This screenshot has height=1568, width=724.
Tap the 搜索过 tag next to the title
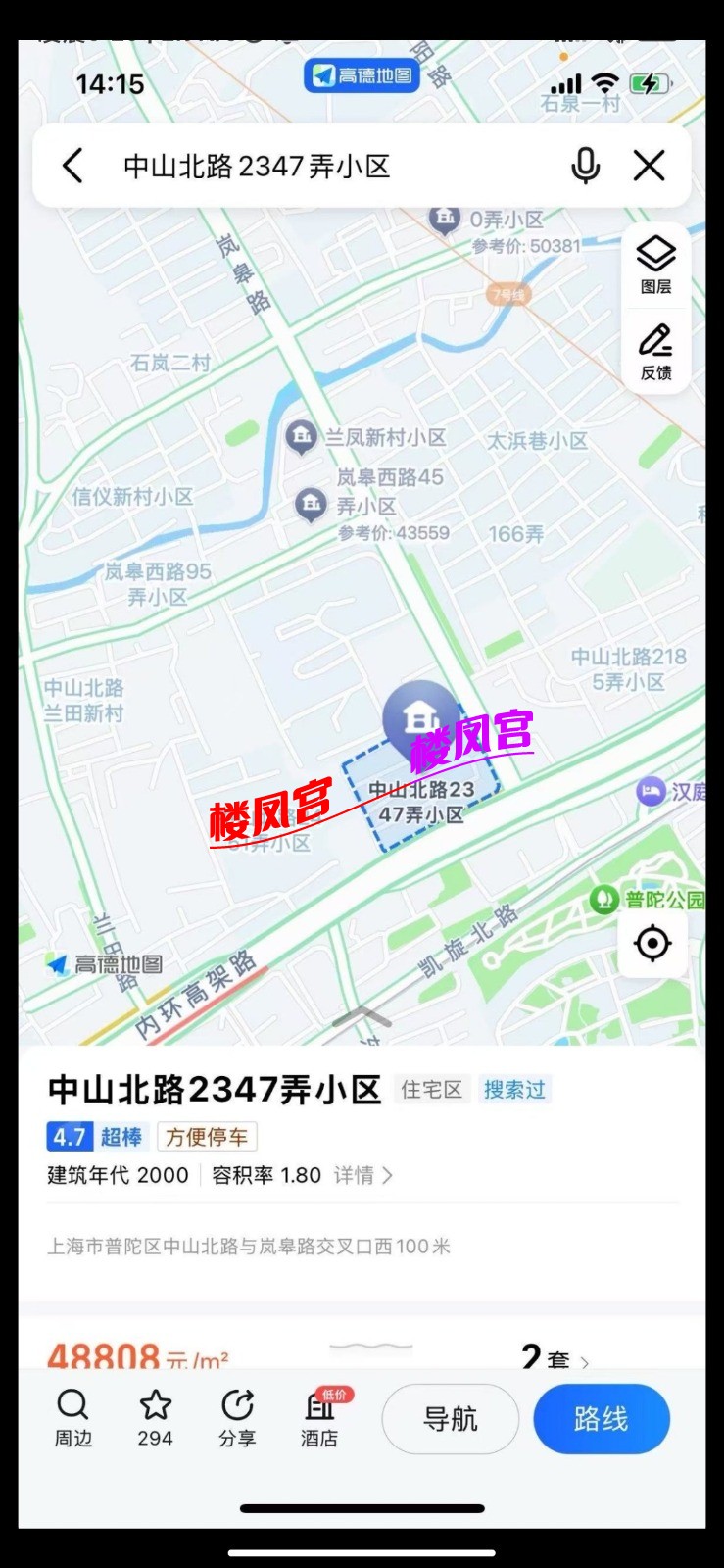(x=514, y=1089)
